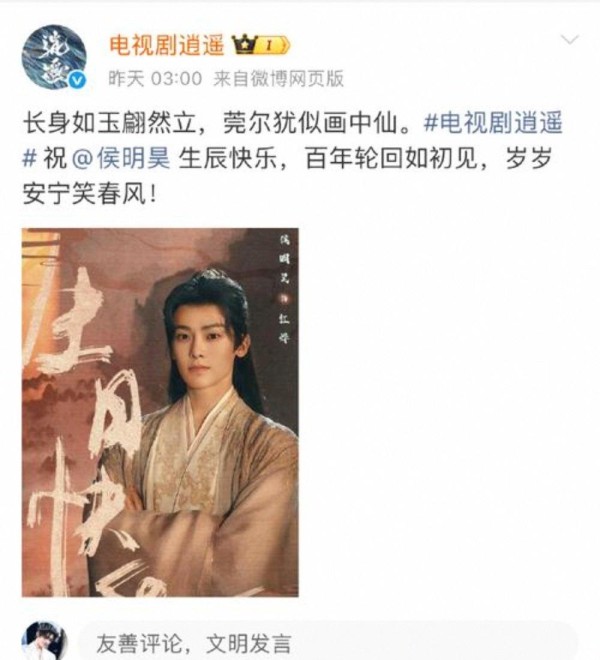This screenshot has height=660, width=600.
Task: Open 电视剧逍遥 profile avatar
Action: click(53, 57)
